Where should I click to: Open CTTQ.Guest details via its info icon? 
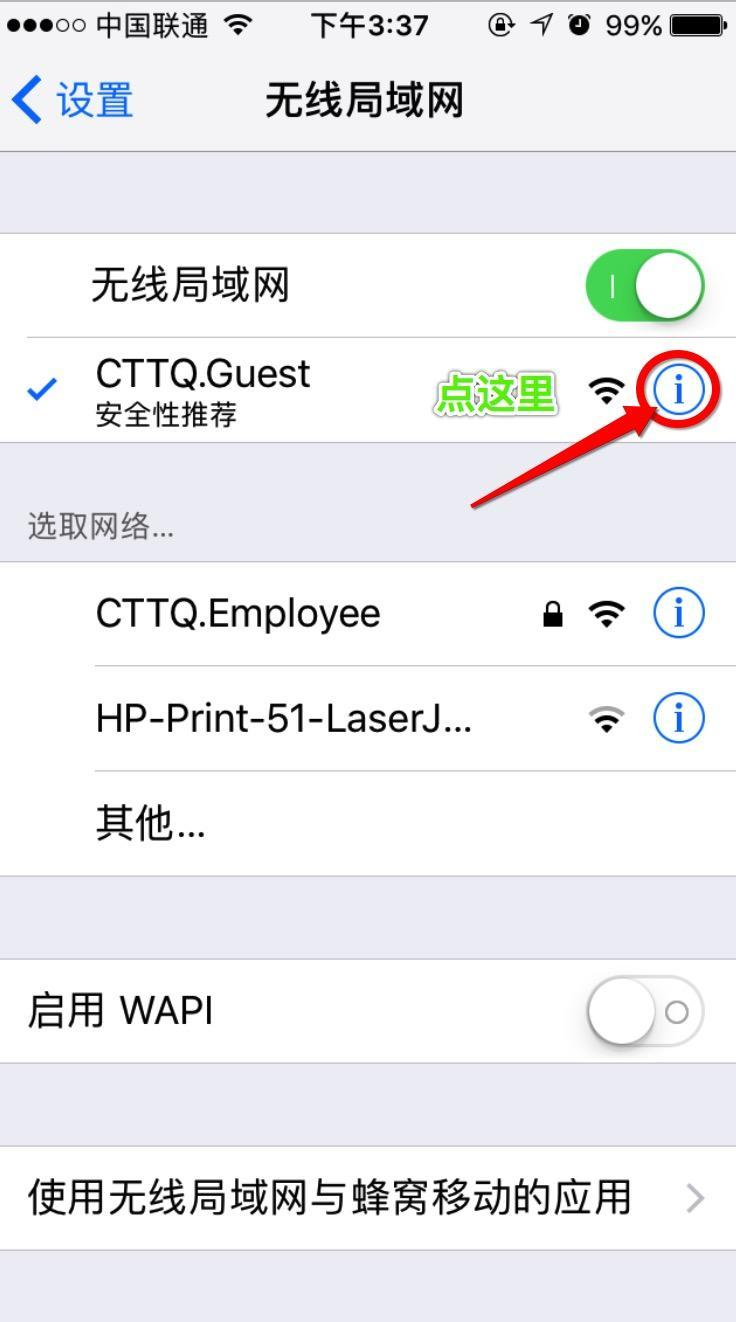678,390
